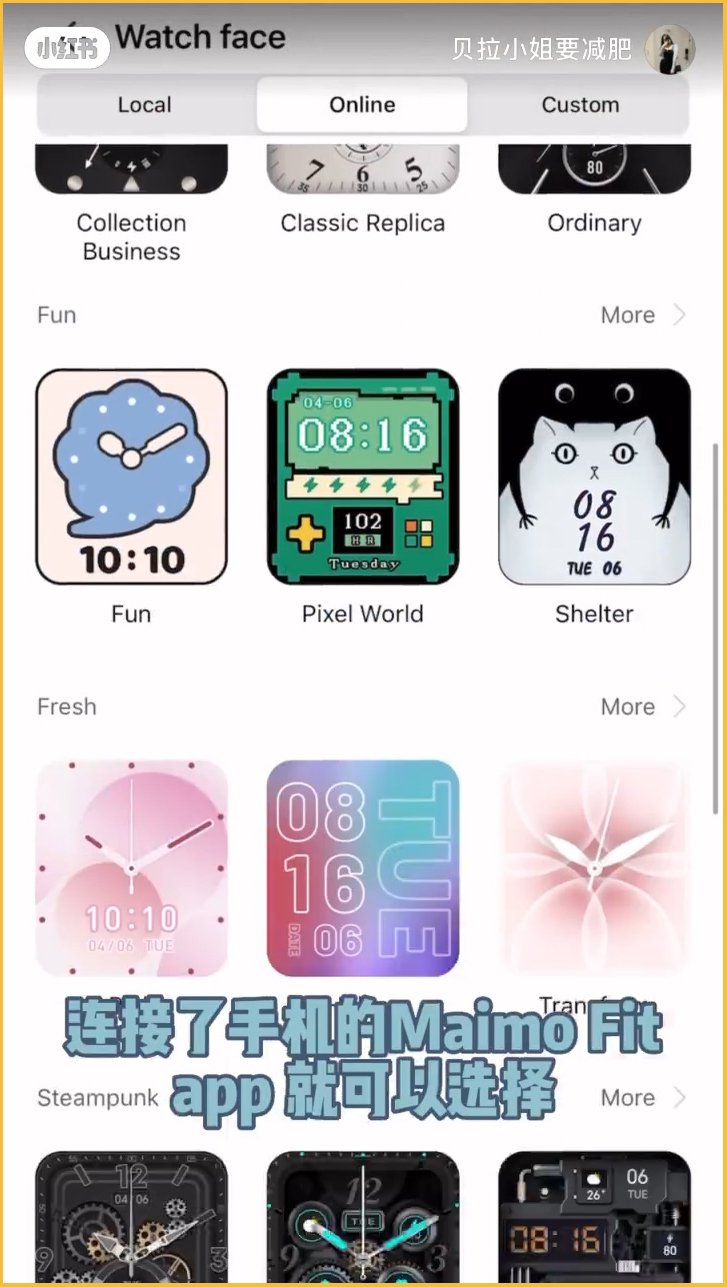The width and height of the screenshot is (727, 1287).
Task: Switch to the Local tab
Action: pos(145,105)
